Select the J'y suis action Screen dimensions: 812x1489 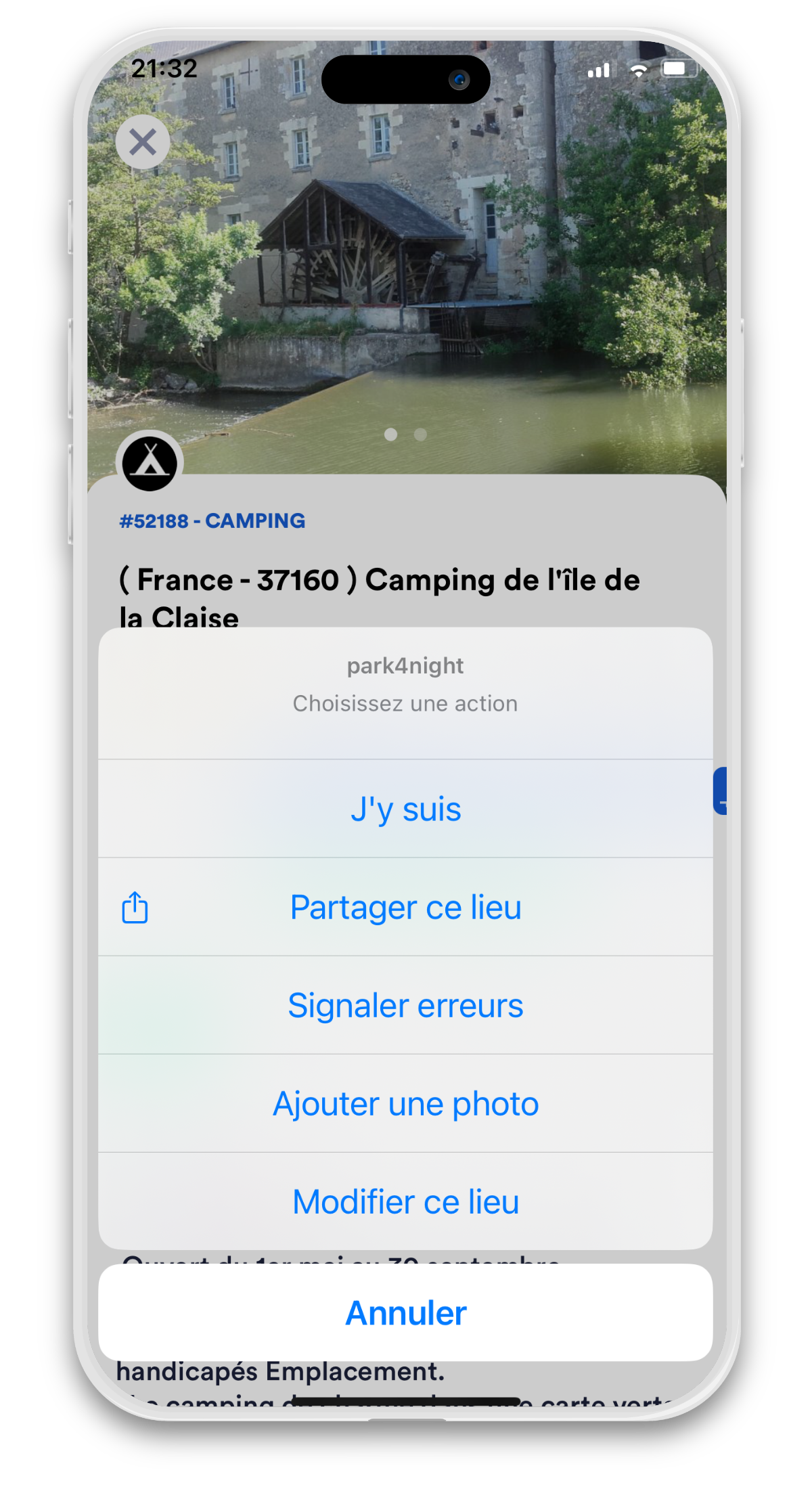(x=405, y=809)
